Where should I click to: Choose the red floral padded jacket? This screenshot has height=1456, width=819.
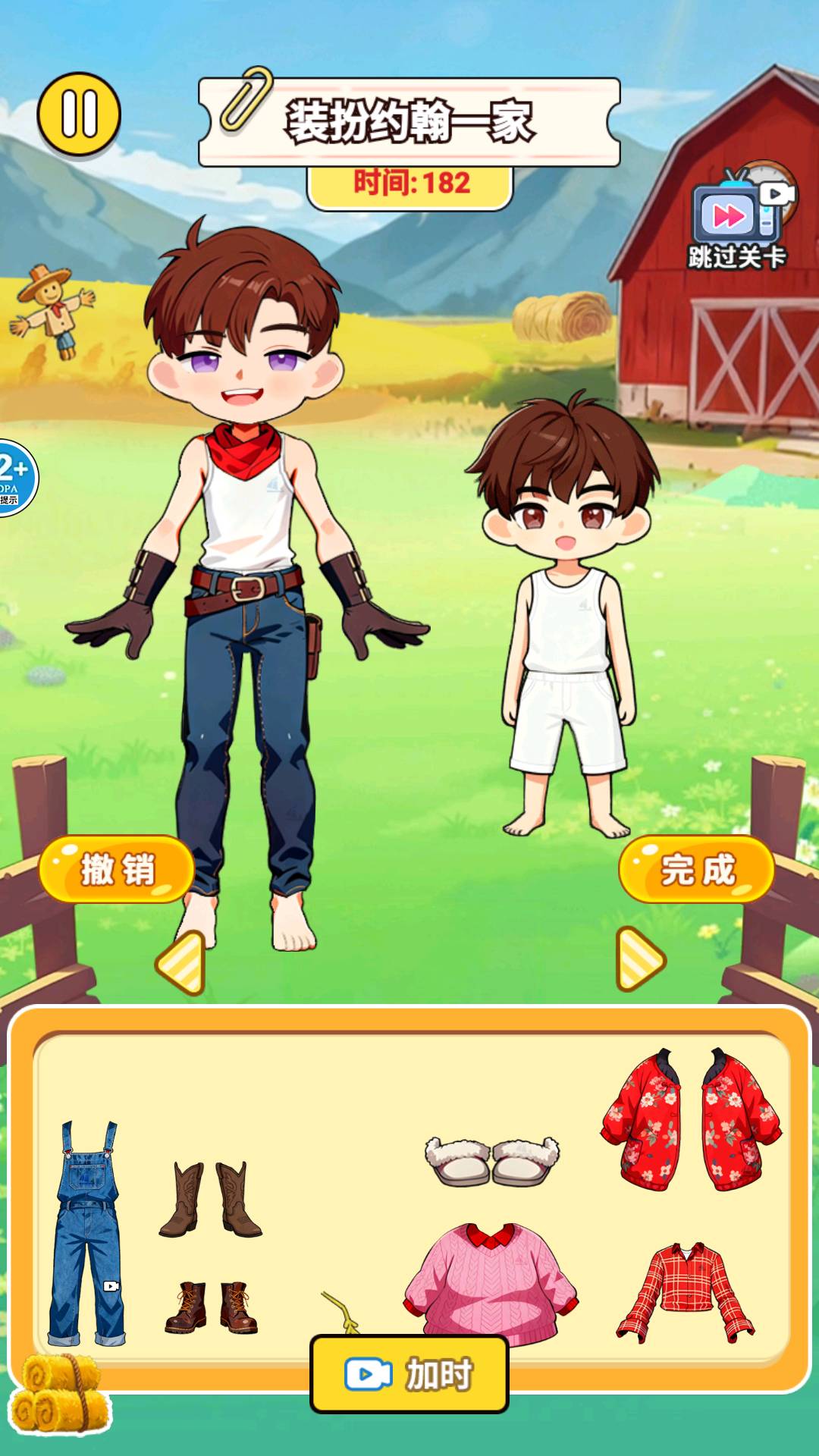tap(690, 1120)
